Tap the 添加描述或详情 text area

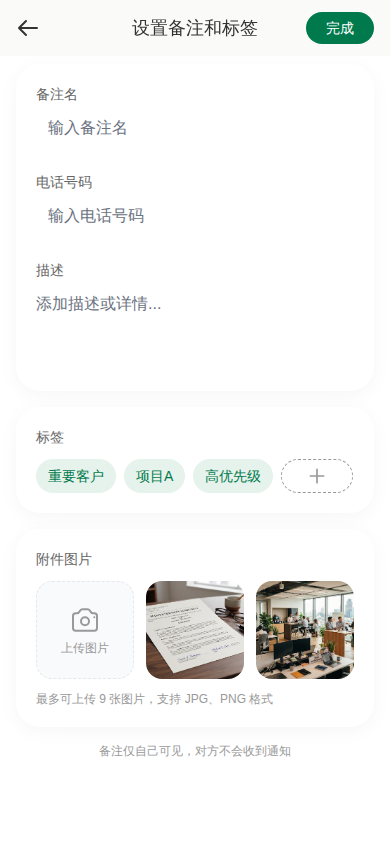pos(195,328)
